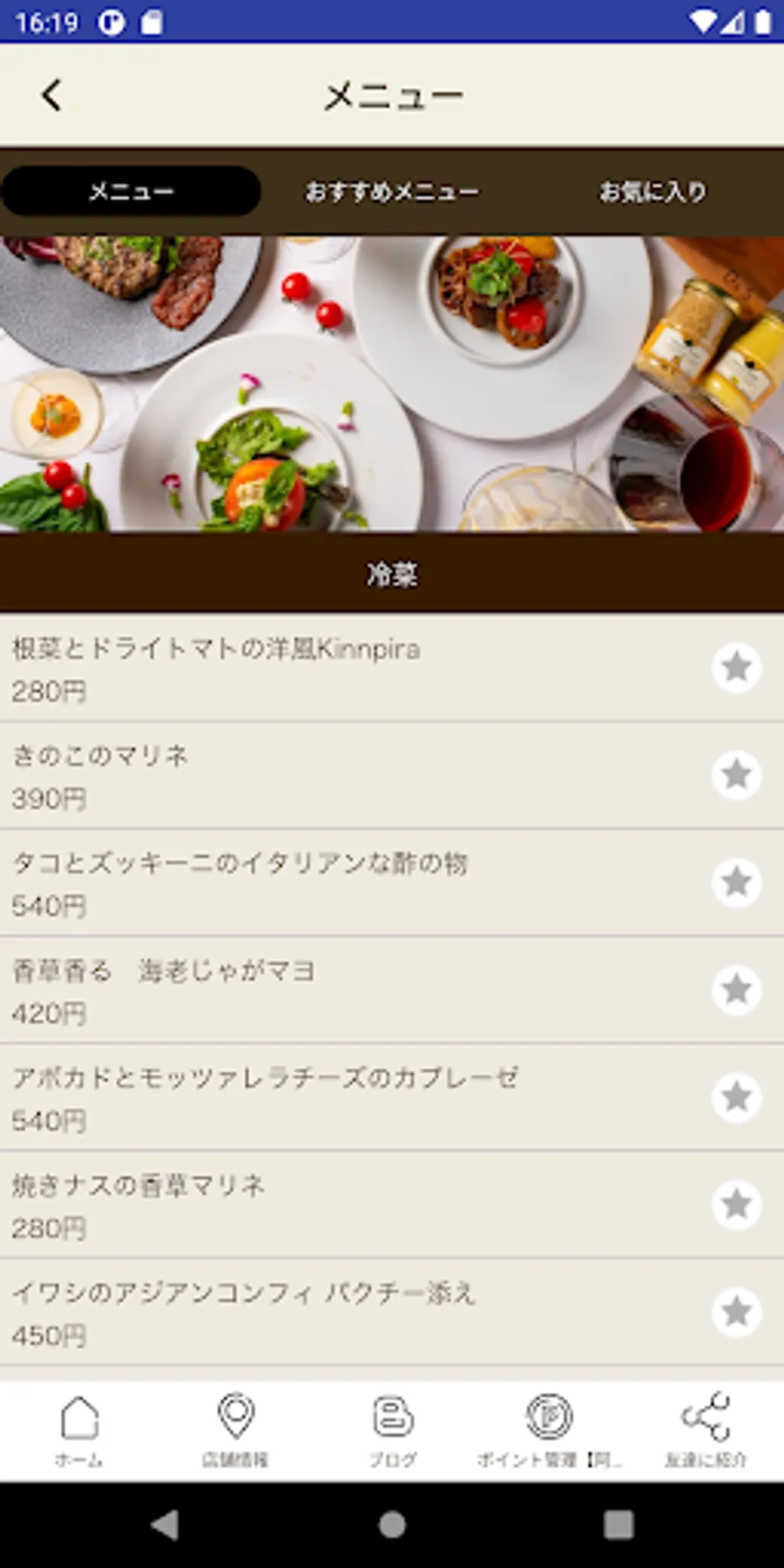Star アボカドとモッツァレラチーズのカプレーゼ

coord(736,1097)
